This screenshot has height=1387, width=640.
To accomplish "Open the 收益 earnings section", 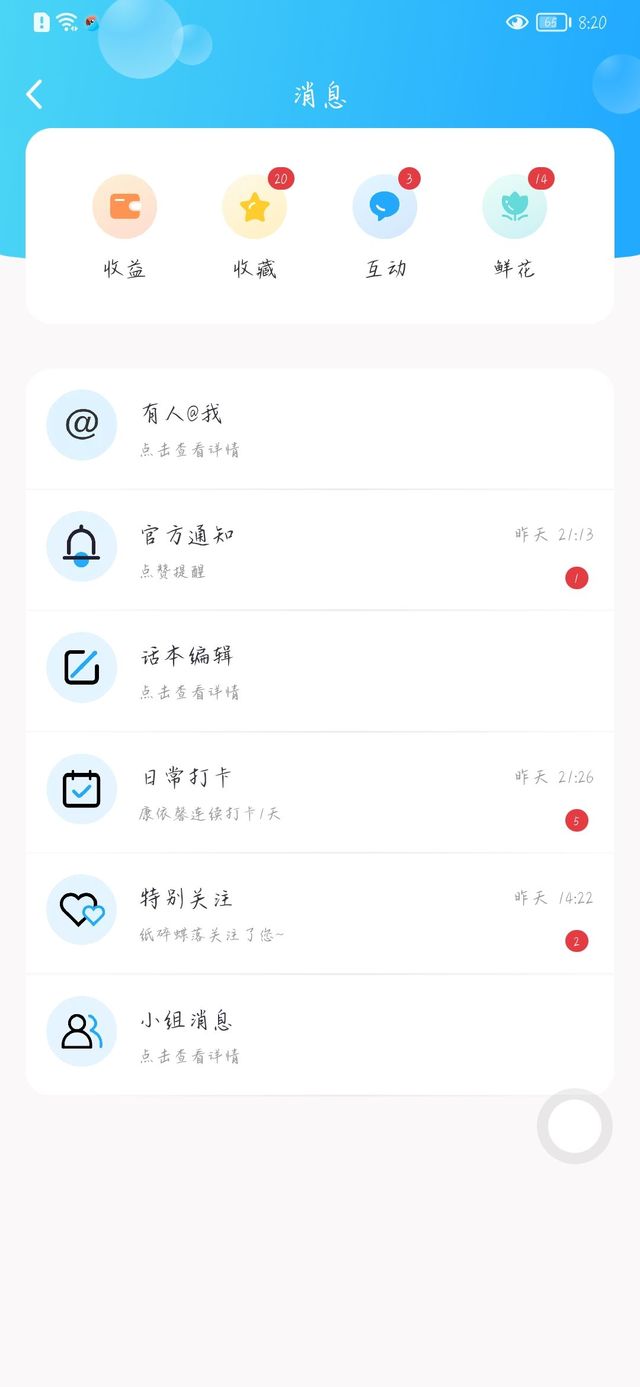I will tap(125, 227).
